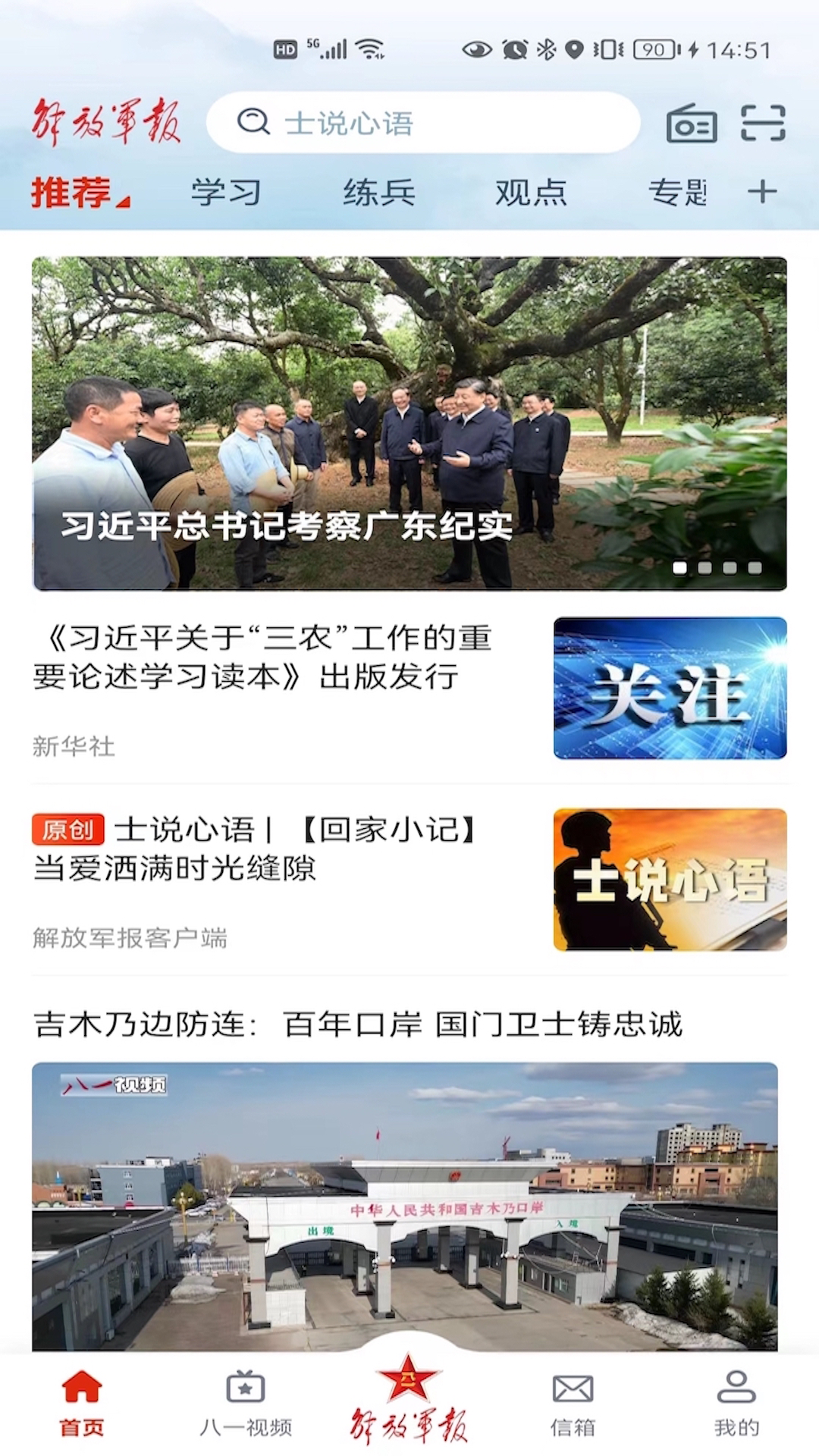Viewport: 819px width, 1456px height.
Task: Select the 推荐 tab
Action: (x=73, y=193)
